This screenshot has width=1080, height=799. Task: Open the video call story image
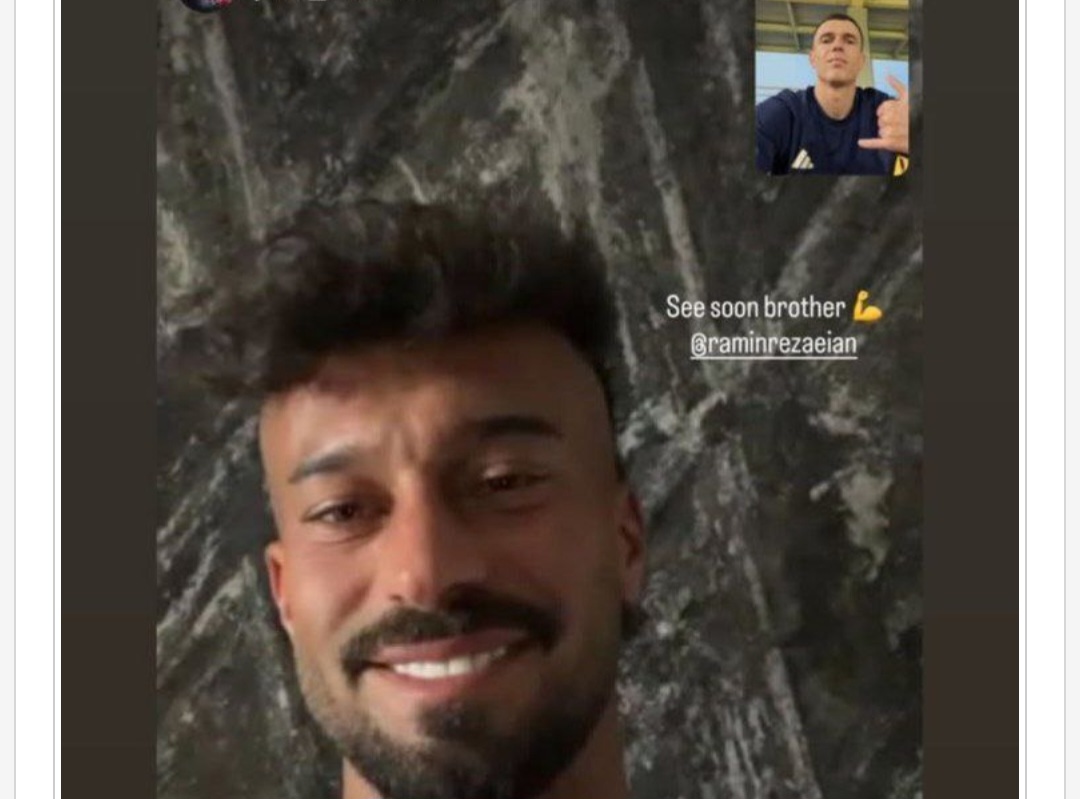539,420
